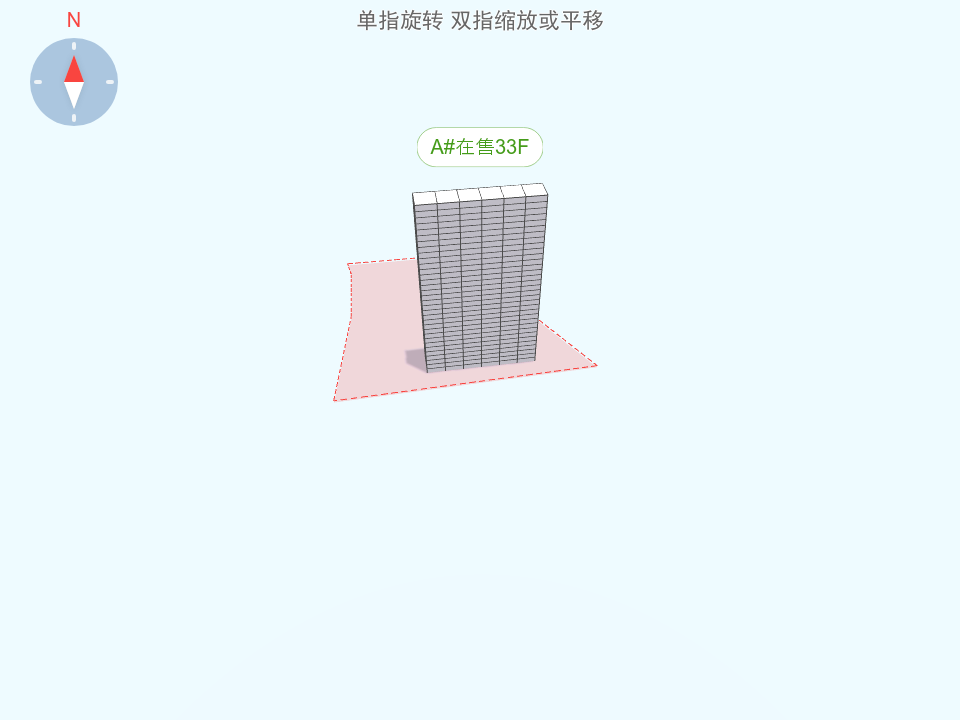Select the 3D tower building model
The height and width of the screenshot is (720, 960).
click(481, 280)
